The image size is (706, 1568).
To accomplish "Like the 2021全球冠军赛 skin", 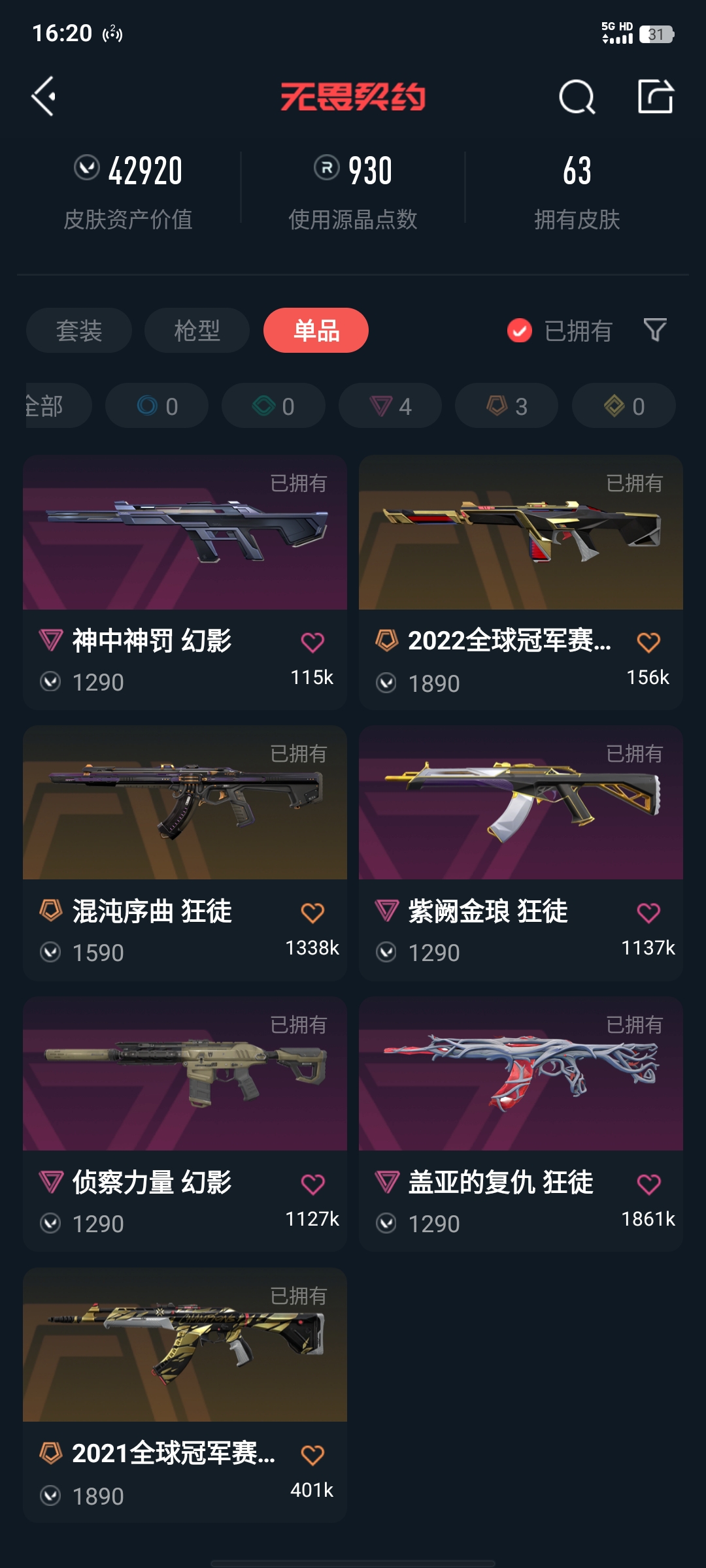I will (x=312, y=1455).
